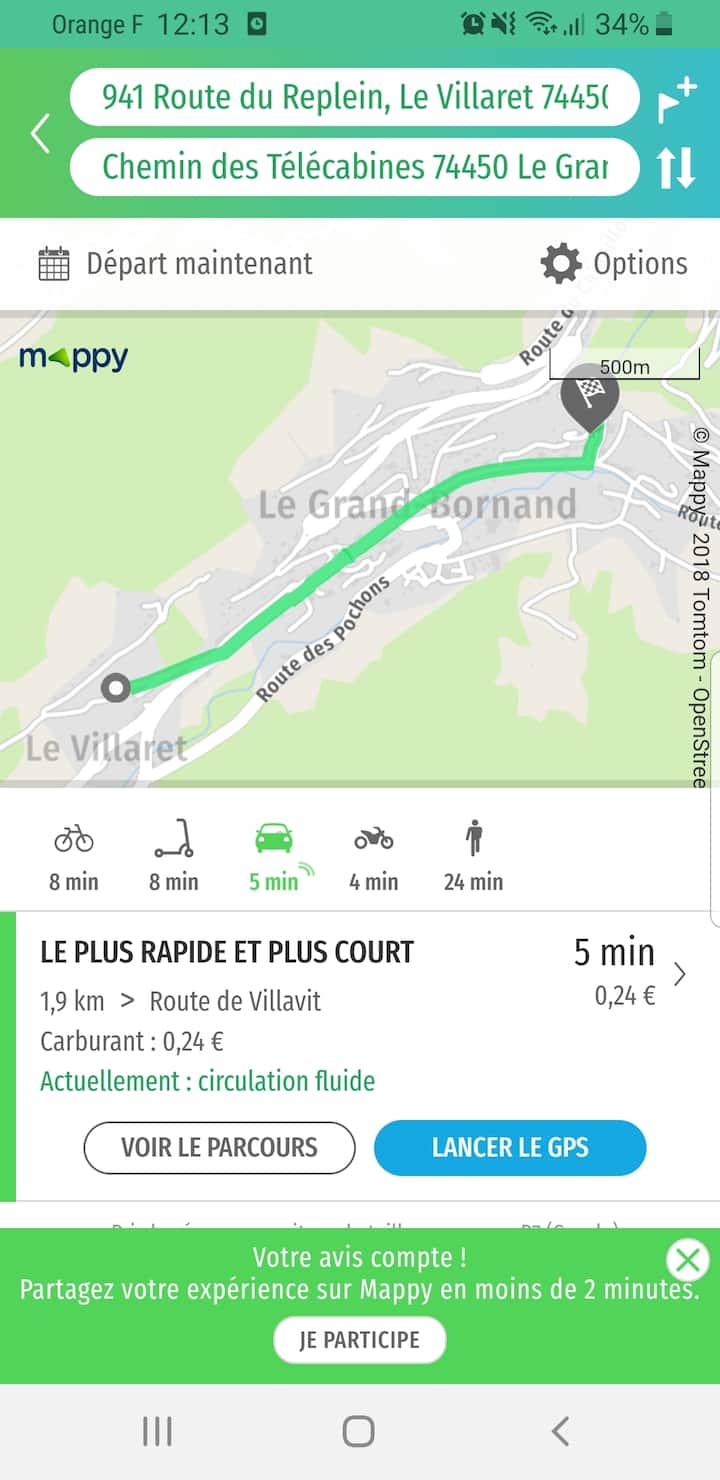This screenshot has width=720, height=1480.
Task: Go back using the top-left arrow
Action: tap(40, 133)
